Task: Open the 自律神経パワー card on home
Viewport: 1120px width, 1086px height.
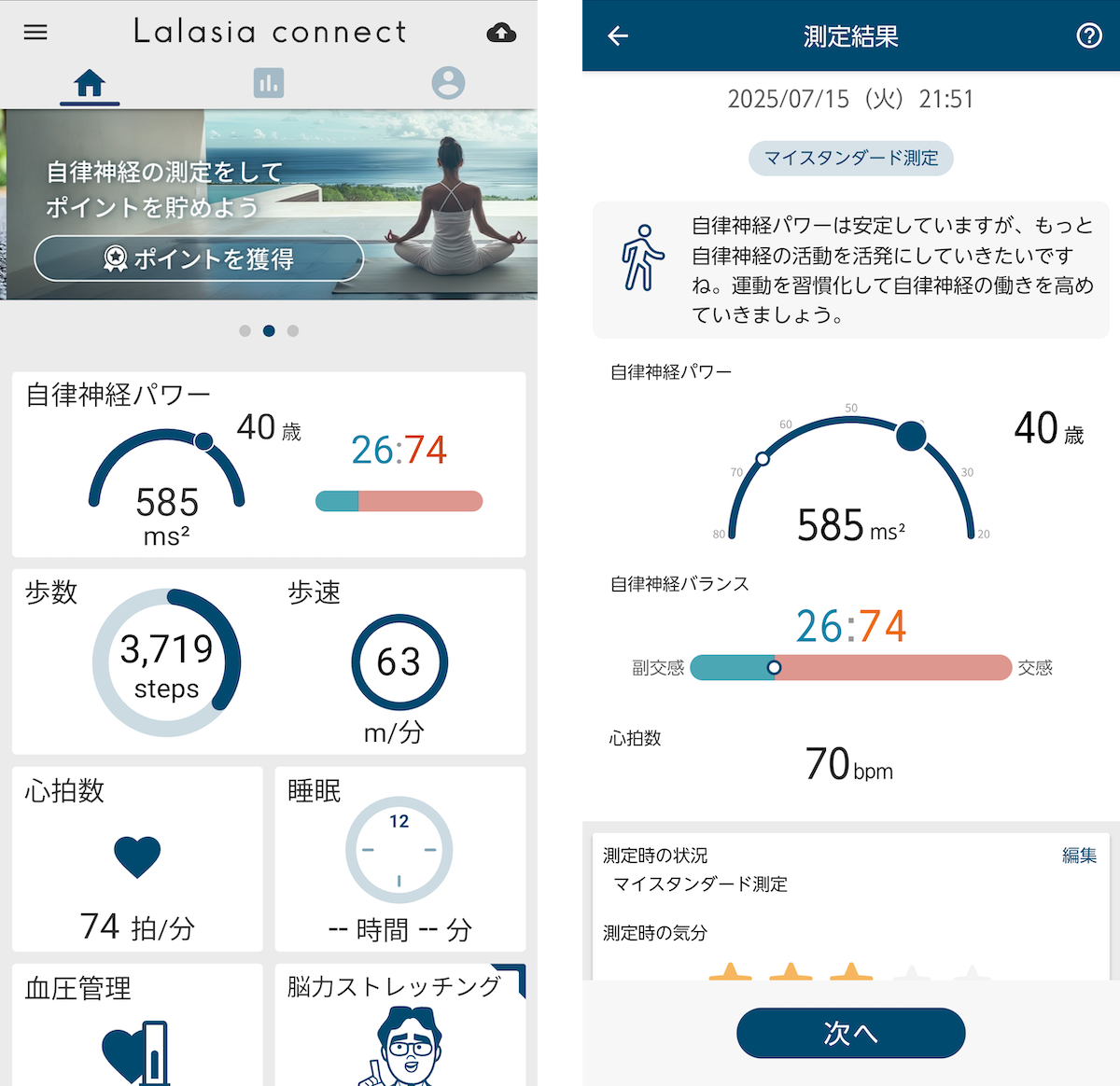Action: 269,465
